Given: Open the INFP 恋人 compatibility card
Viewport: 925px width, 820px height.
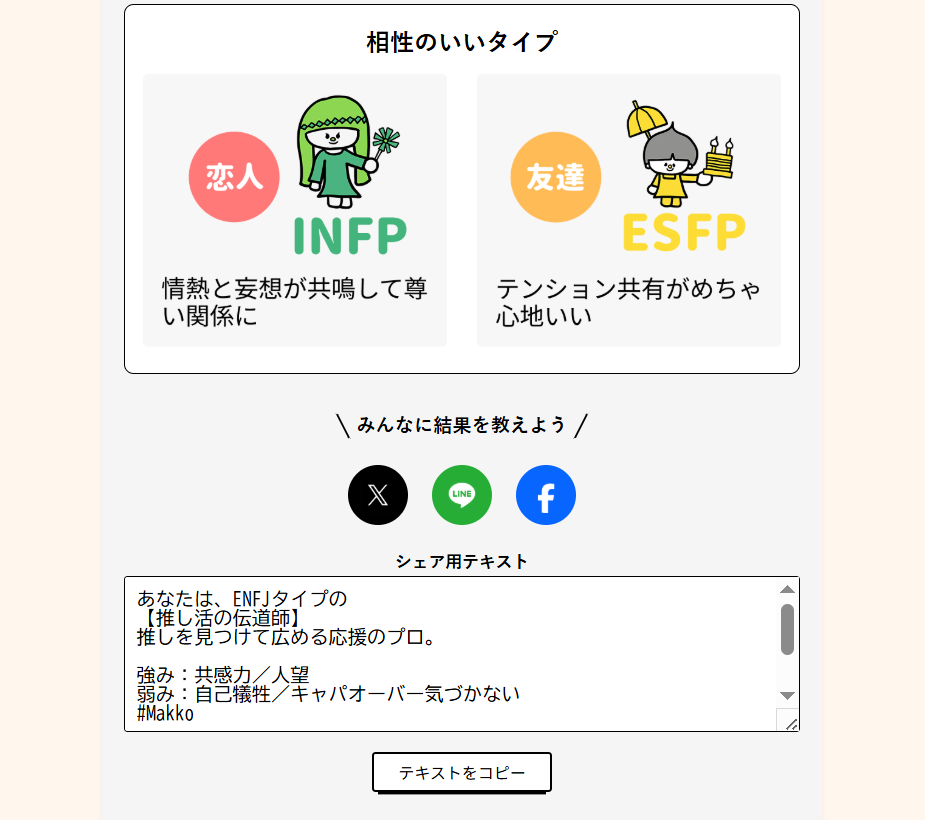Looking at the screenshot, I should (295, 210).
